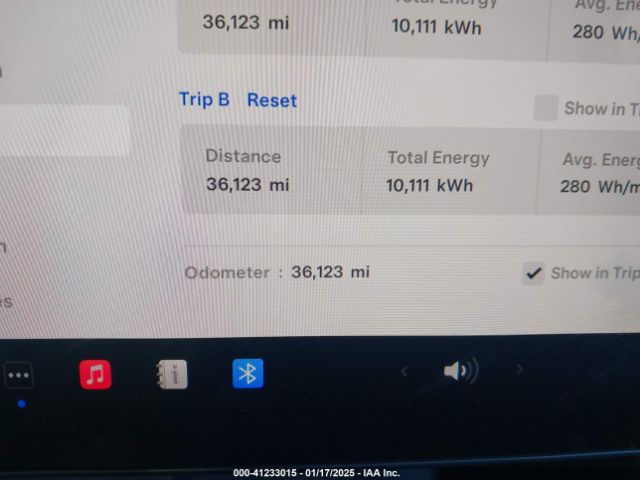Launch the red Music app
640x480 pixels.
click(x=95, y=374)
